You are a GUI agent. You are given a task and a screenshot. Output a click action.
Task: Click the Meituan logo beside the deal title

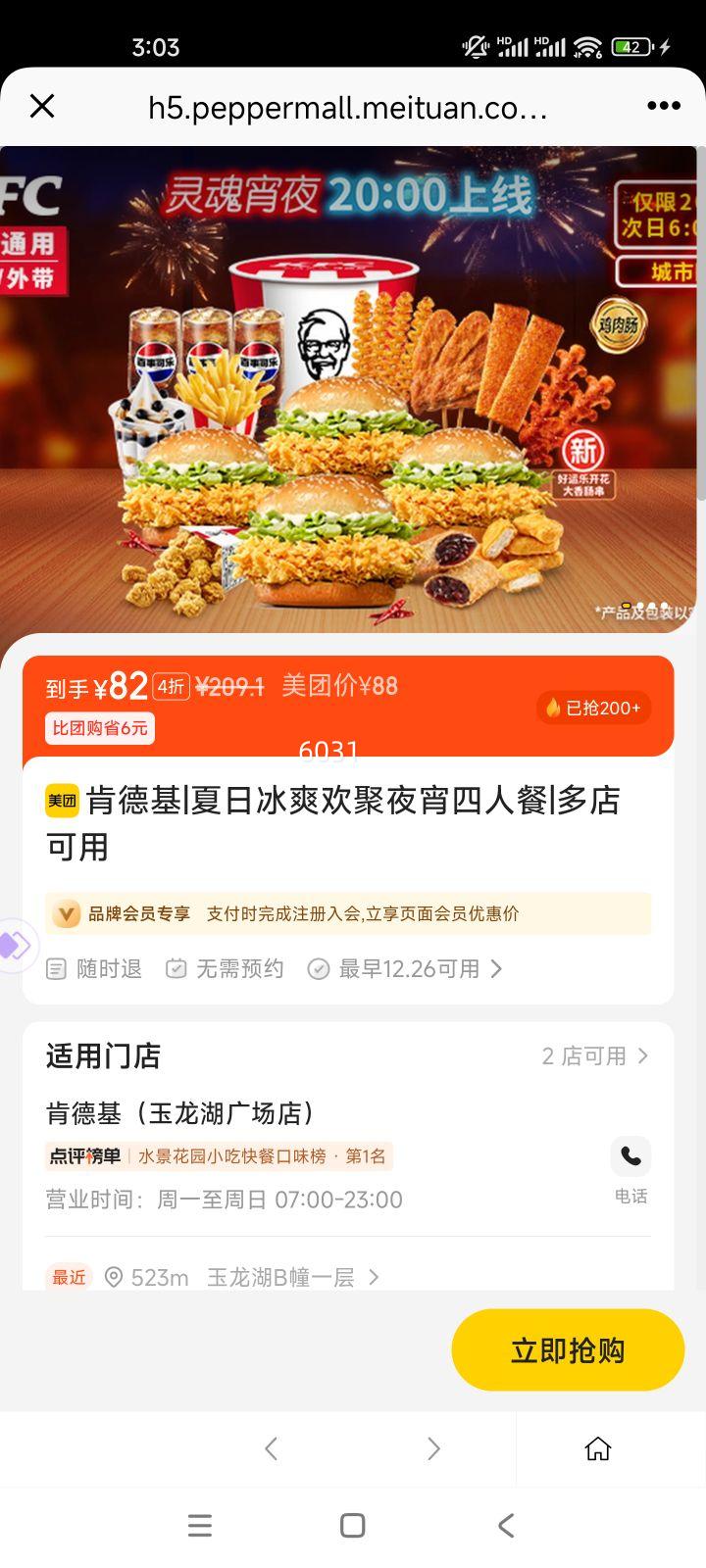click(63, 801)
